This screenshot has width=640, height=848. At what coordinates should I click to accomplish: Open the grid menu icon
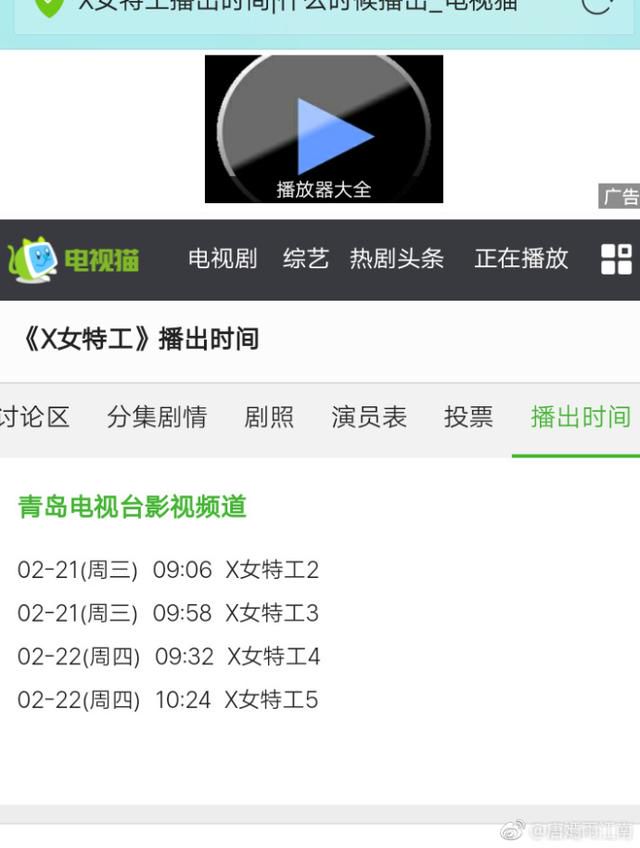pos(616,259)
